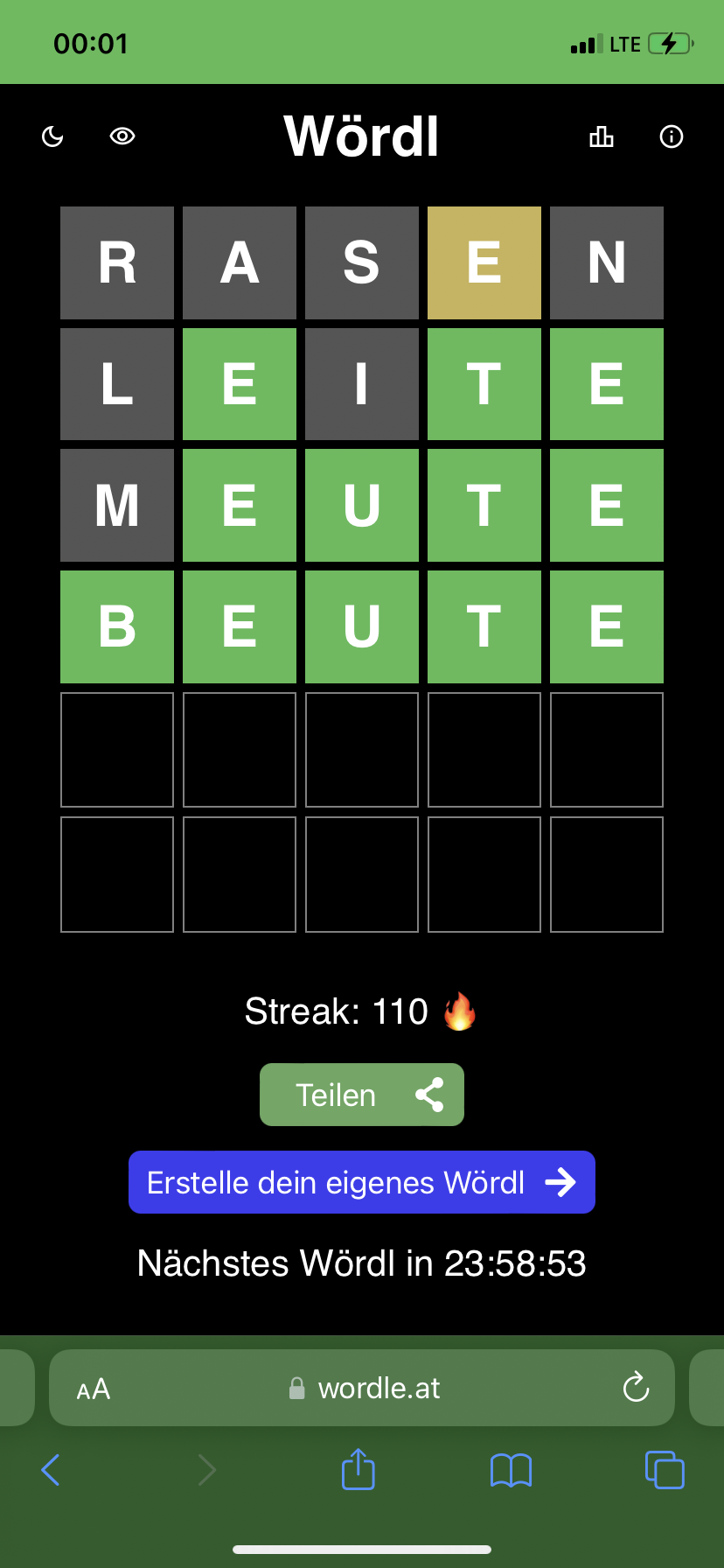Screen dimensions: 724x1568
Task: Share results with the Teilen button
Action: click(362, 1095)
